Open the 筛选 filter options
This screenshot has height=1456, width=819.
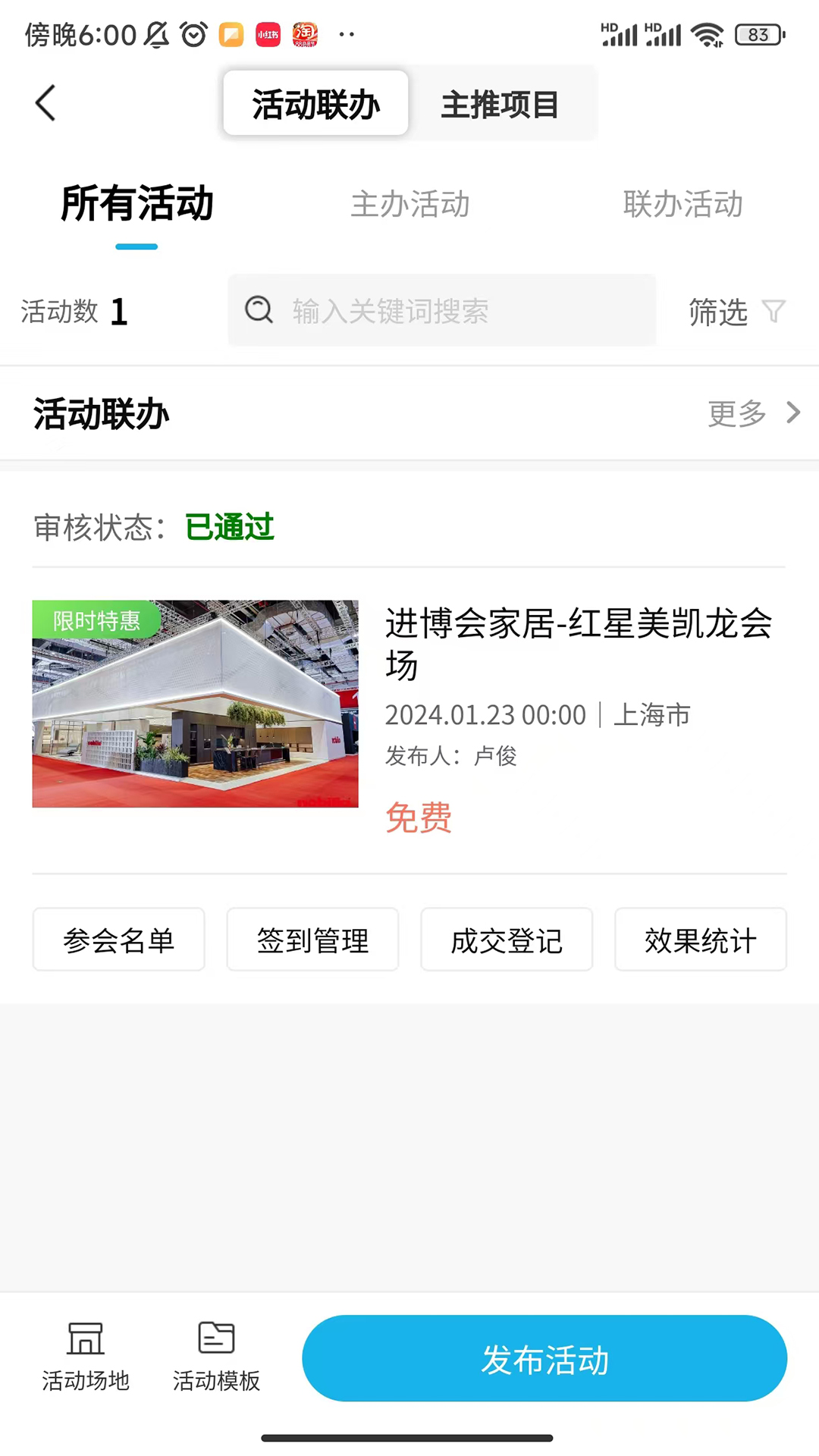[x=736, y=312]
